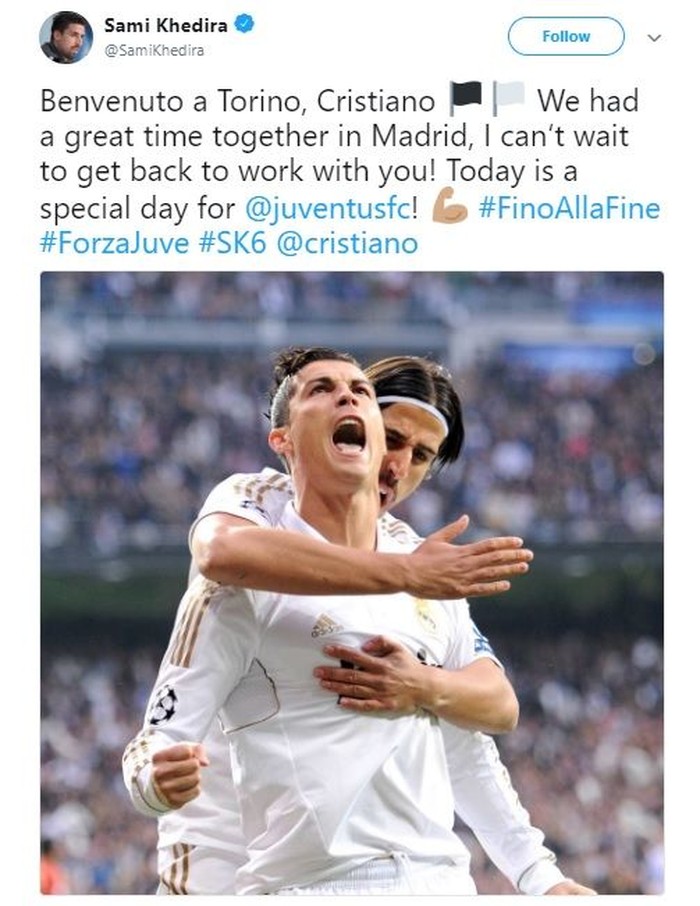Open the #FinoAllaFine hashtag

tap(569, 209)
